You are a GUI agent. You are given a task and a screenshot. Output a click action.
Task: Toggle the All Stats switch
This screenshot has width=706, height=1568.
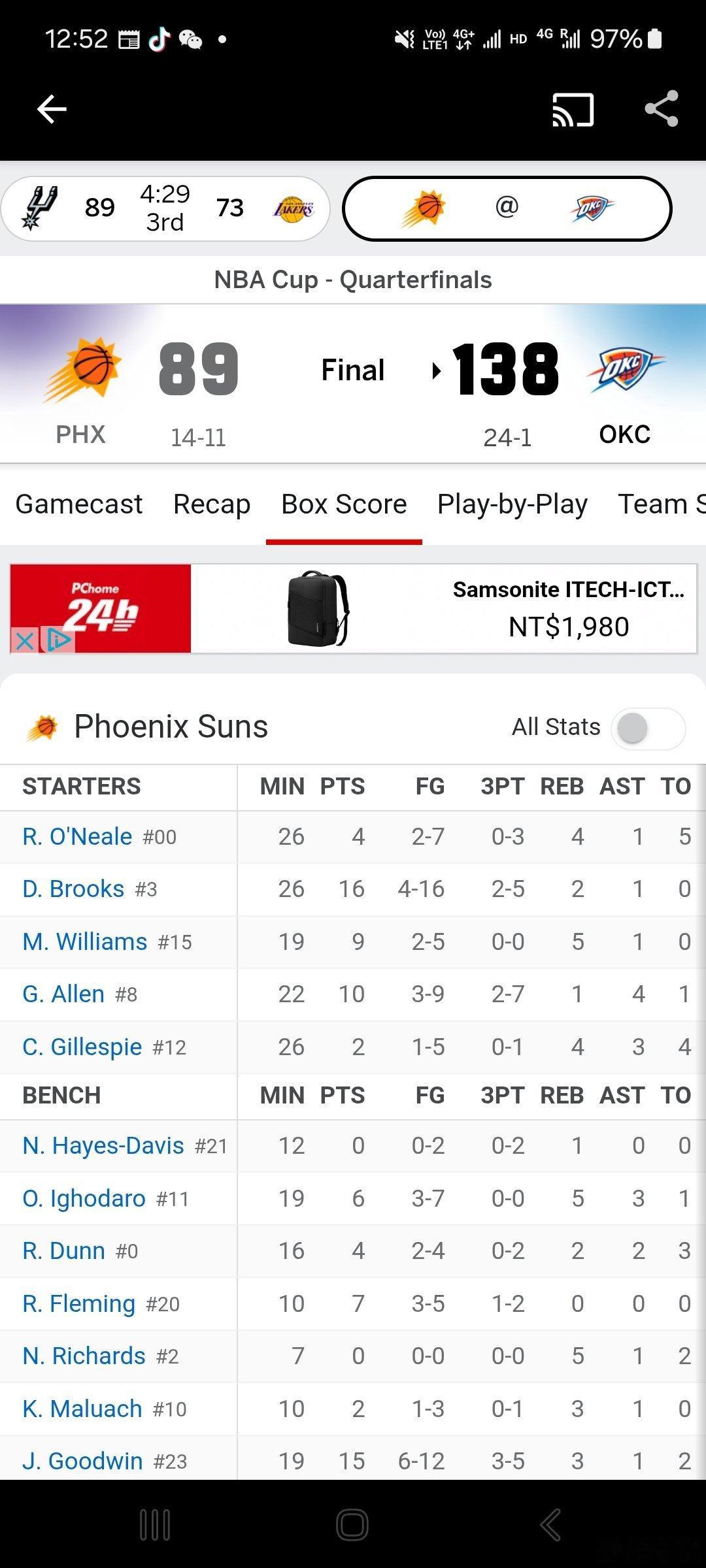point(647,727)
